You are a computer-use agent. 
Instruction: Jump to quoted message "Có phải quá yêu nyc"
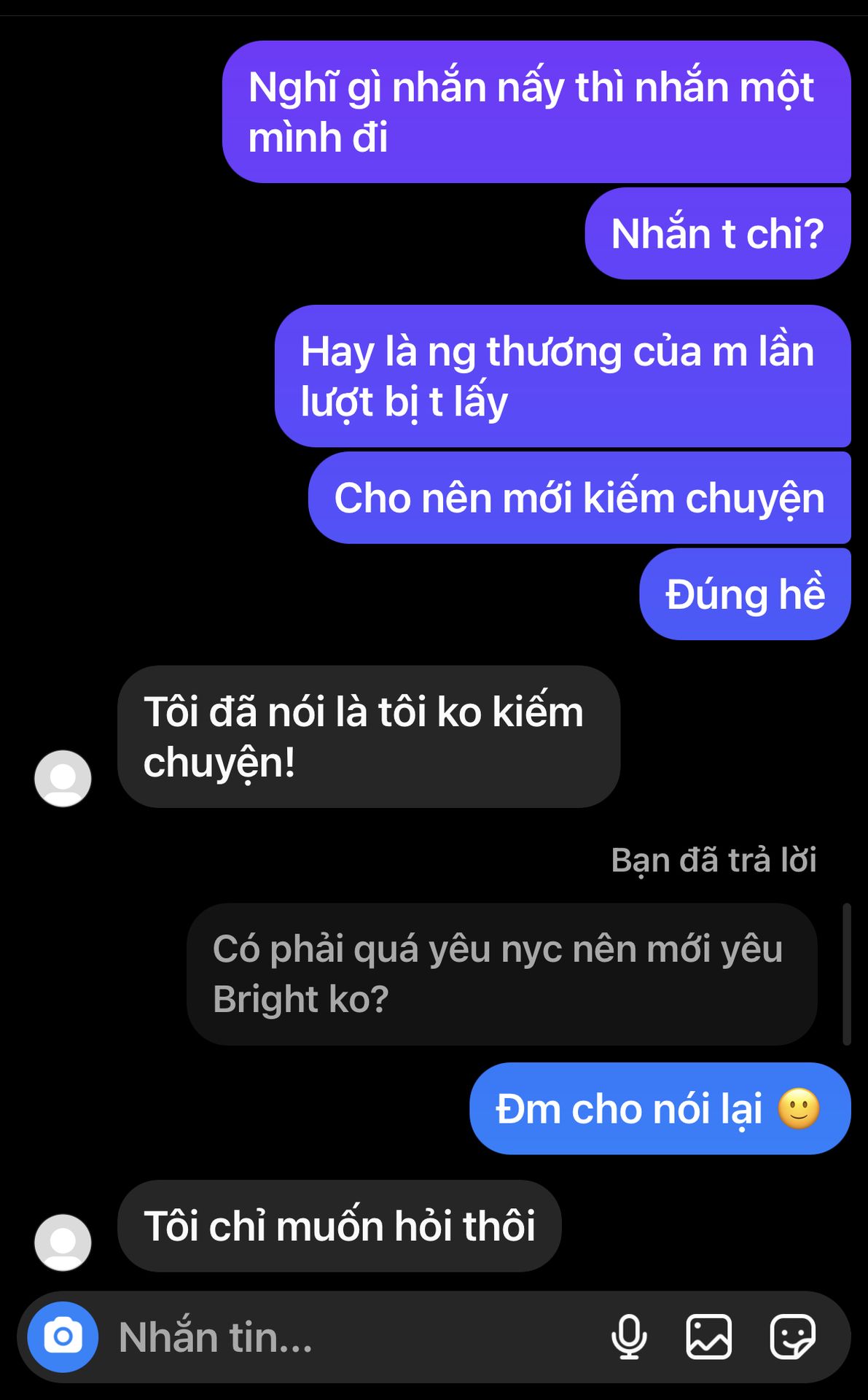(x=501, y=974)
